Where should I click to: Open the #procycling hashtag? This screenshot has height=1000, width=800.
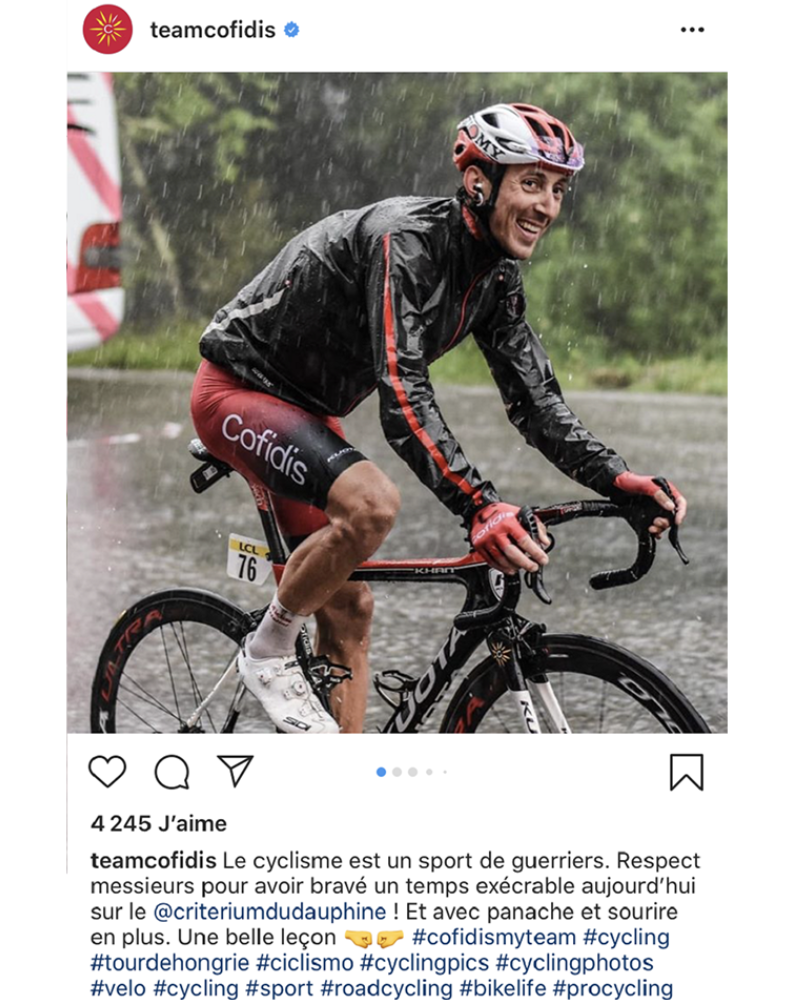[x=612, y=988]
